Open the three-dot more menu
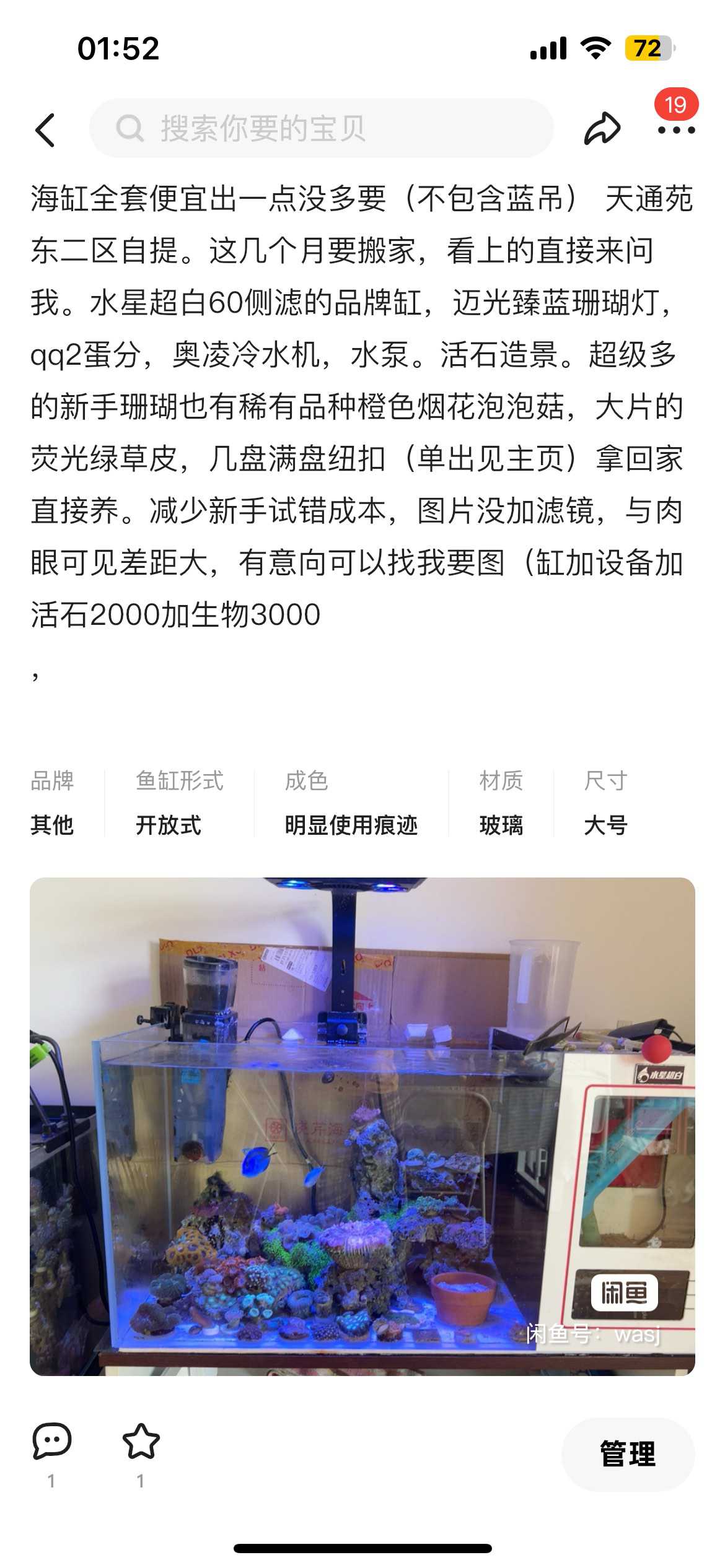725x1568 pixels. (x=676, y=130)
